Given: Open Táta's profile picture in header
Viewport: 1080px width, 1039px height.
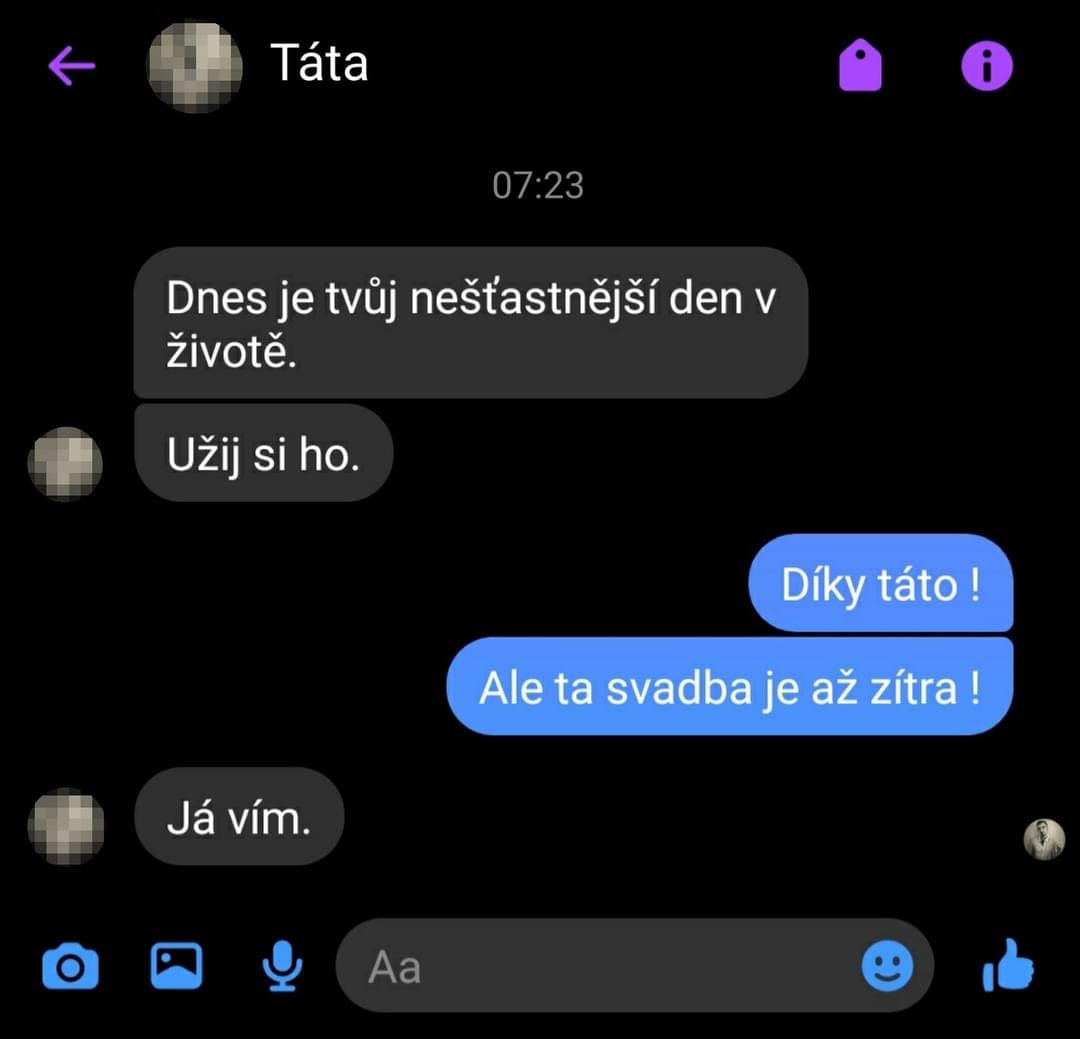Looking at the screenshot, I should pos(195,66).
